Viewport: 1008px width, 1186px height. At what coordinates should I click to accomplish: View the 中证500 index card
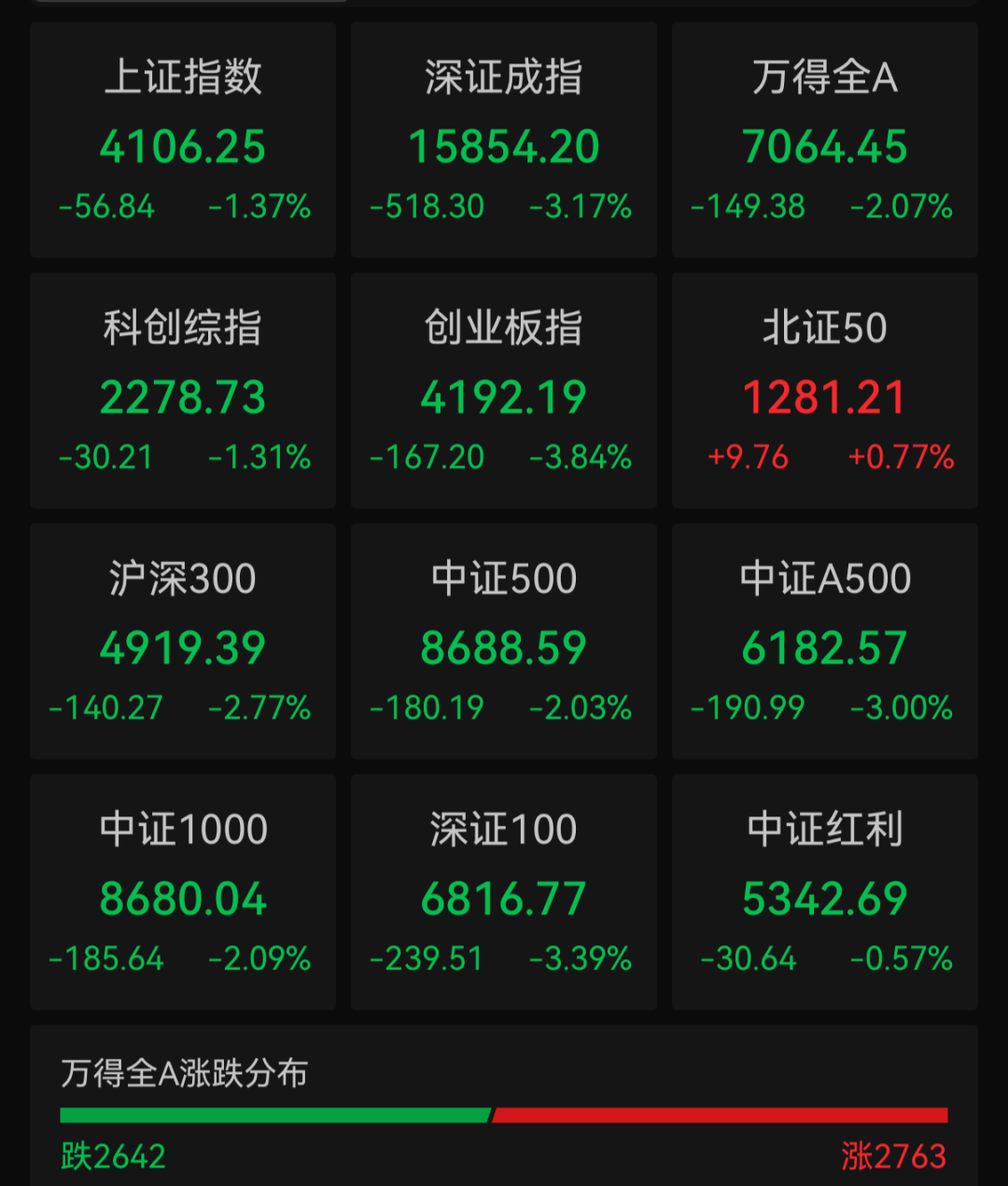(504, 641)
